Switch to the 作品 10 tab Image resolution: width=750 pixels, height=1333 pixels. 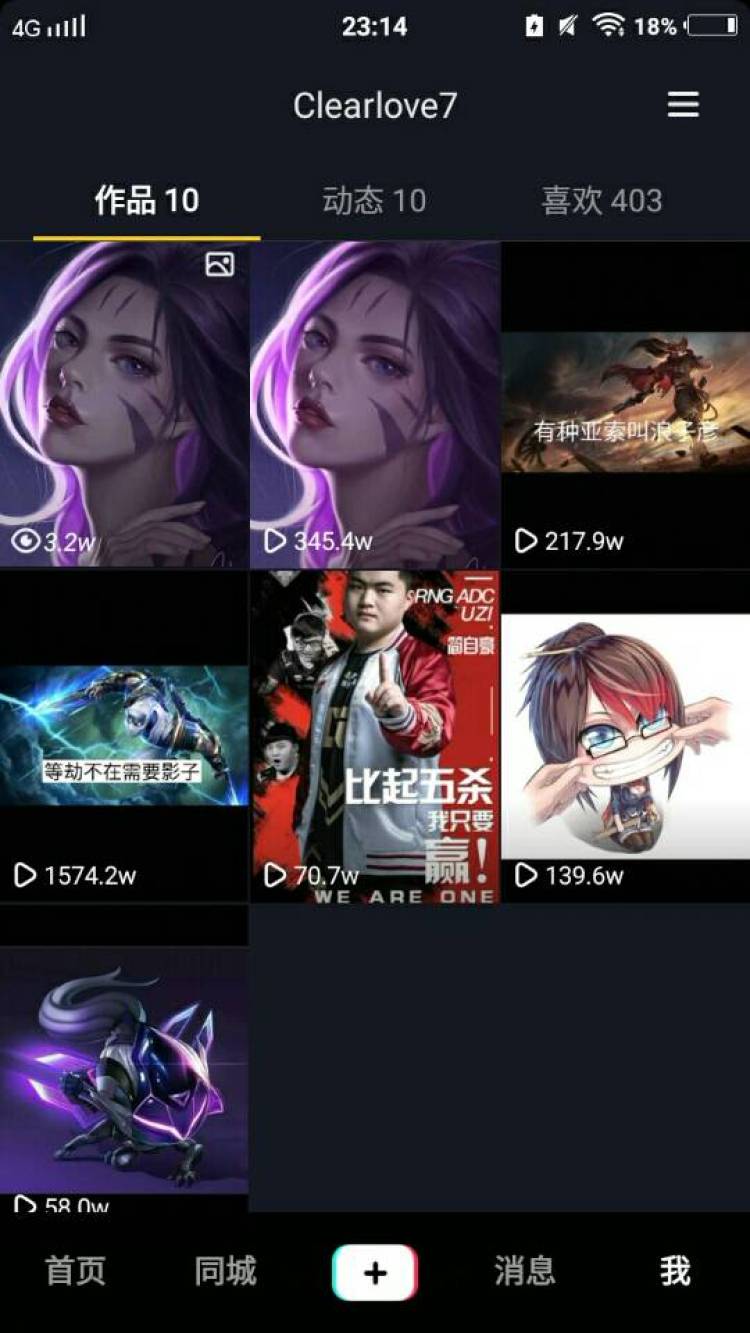coord(147,201)
